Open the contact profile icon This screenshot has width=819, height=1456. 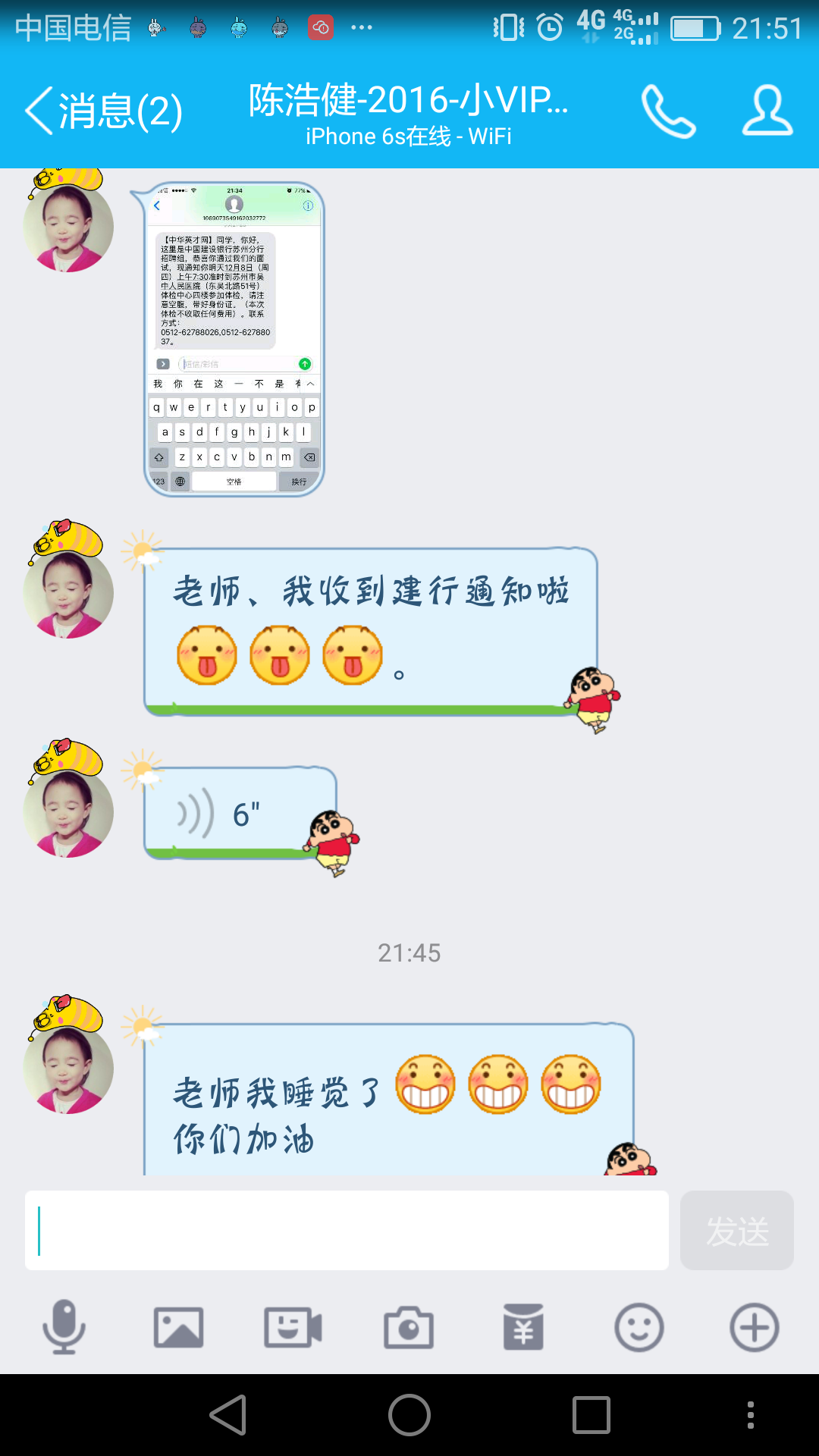tap(767, 111)
